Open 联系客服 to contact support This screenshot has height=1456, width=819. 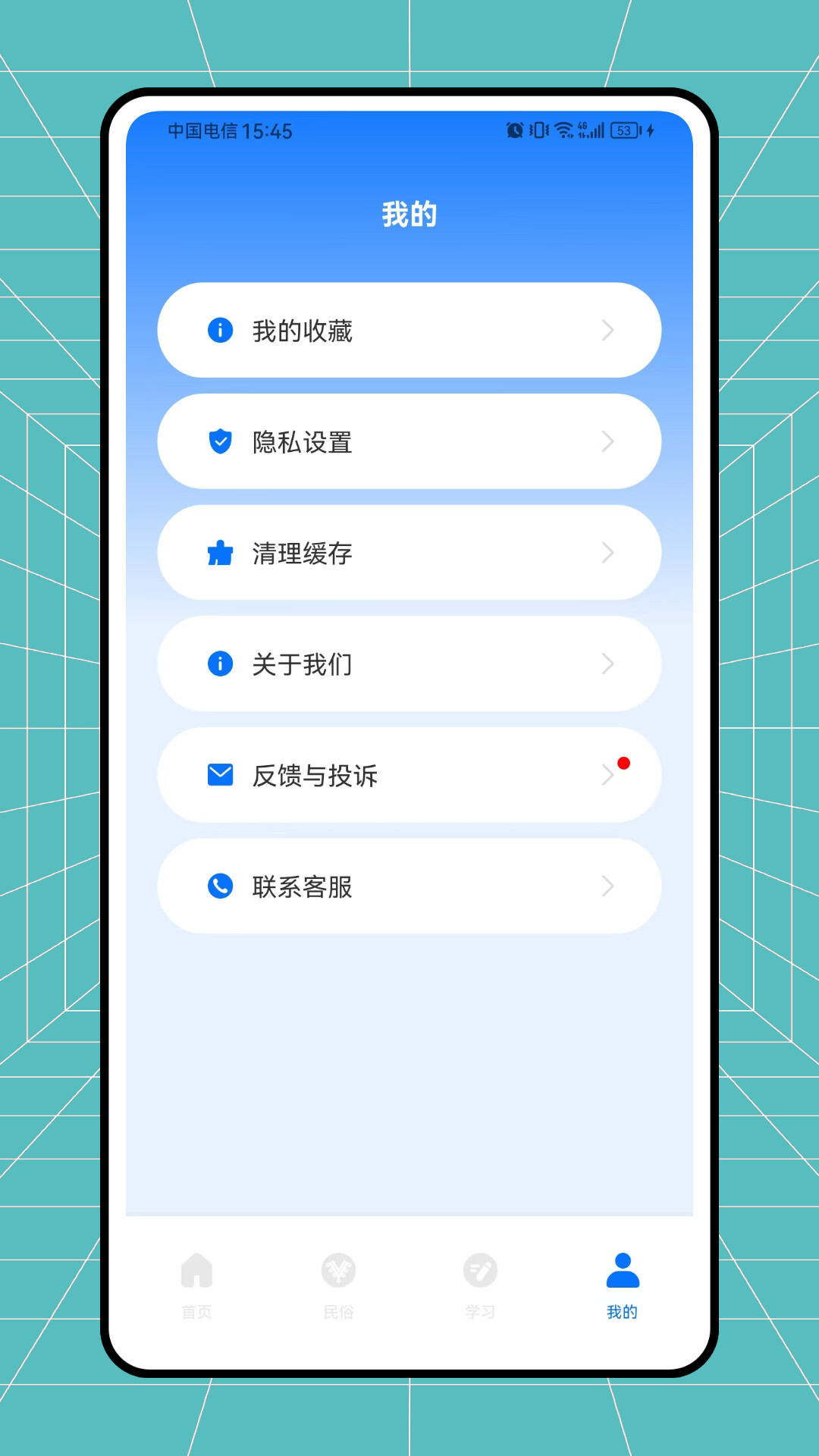(409, 886)
